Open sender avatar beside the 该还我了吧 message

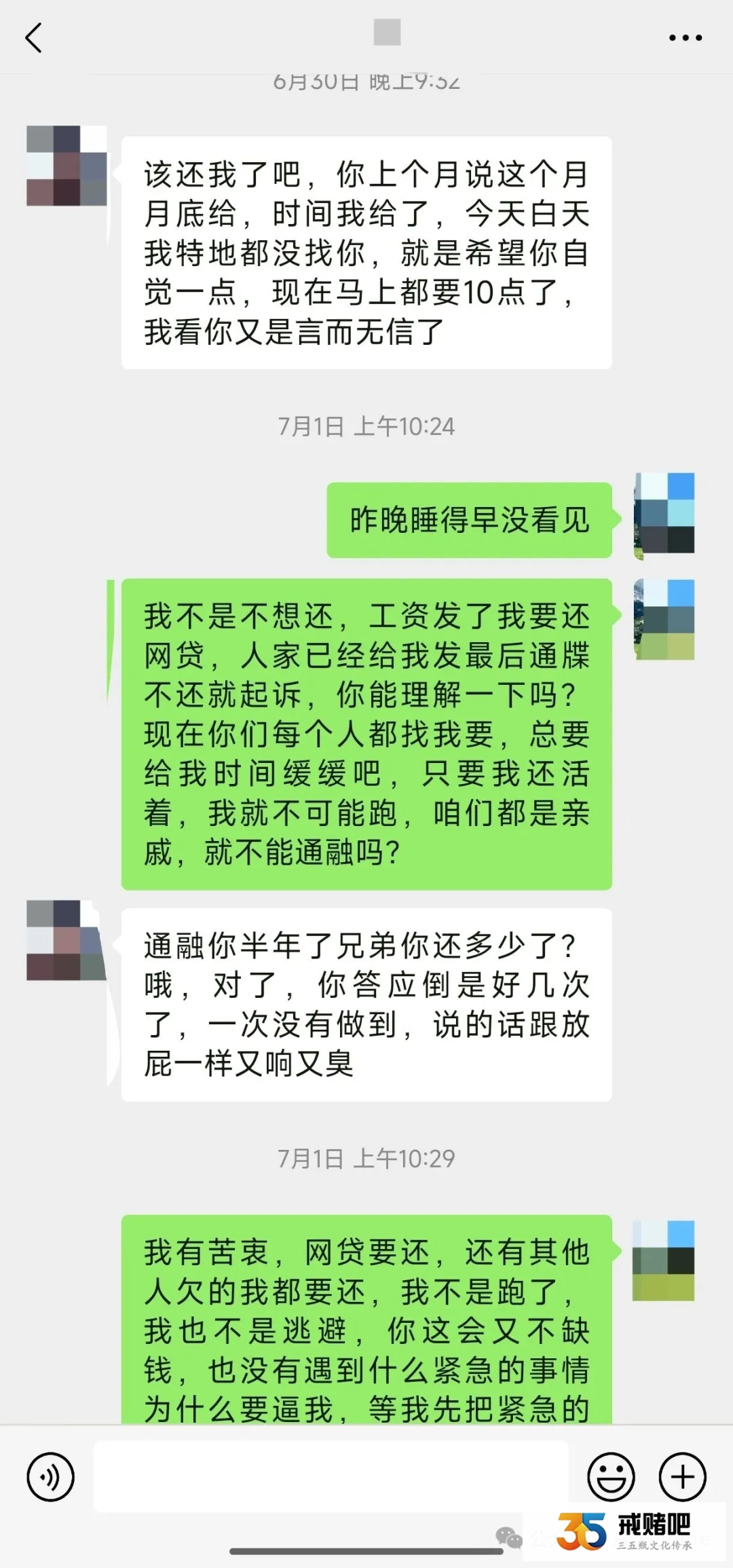pos(67,166)
